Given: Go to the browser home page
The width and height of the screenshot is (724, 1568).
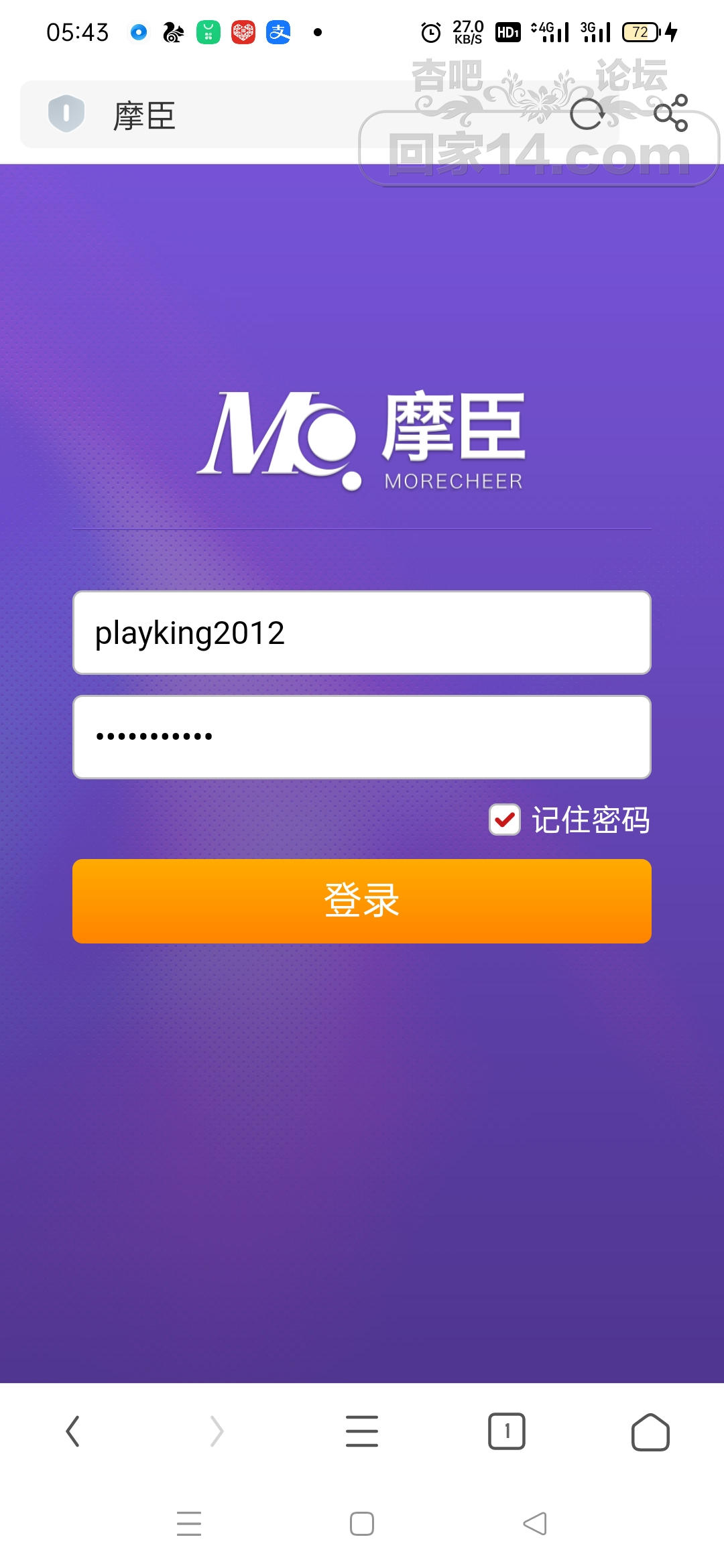Looking at the screenshot, I should (x=650, y=1432).
